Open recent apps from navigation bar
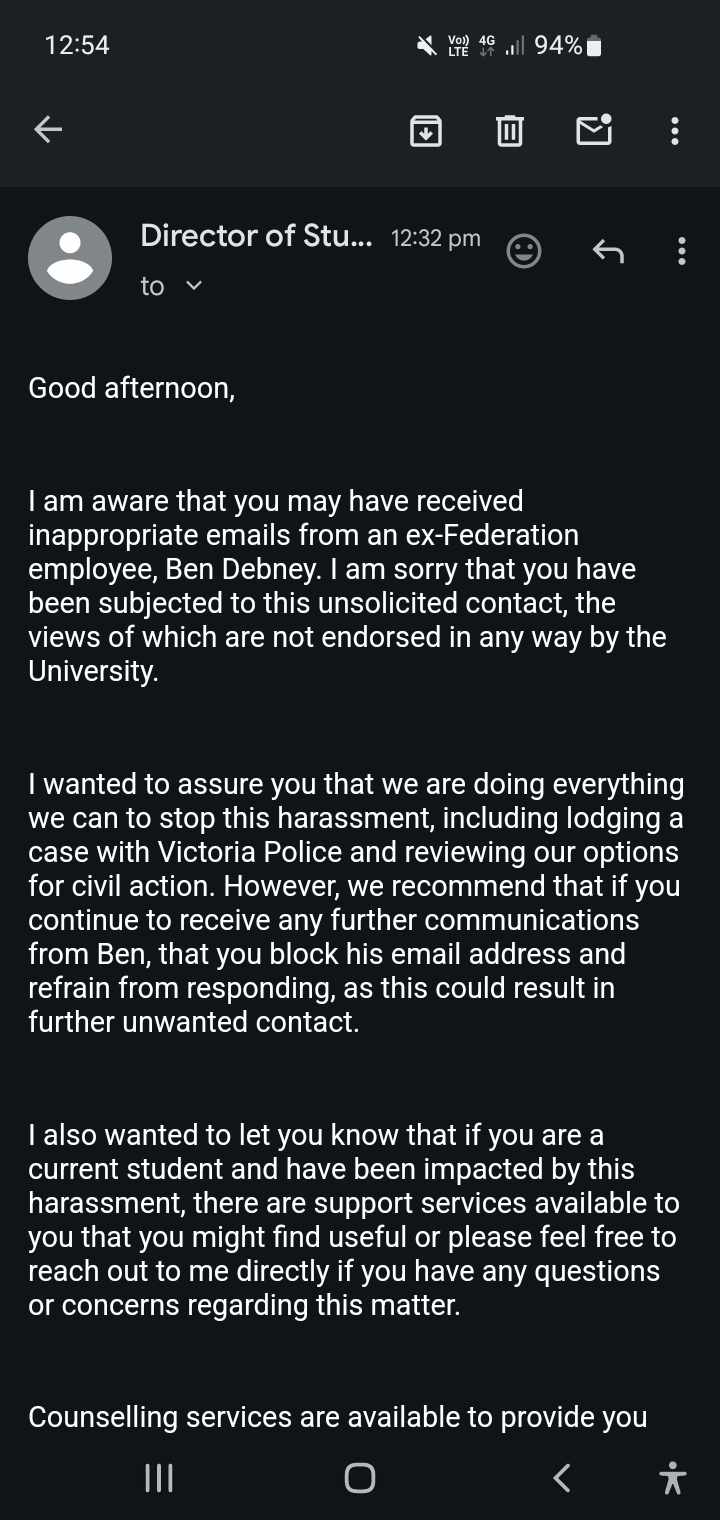720x1520 pixels. click(159, 1478)
